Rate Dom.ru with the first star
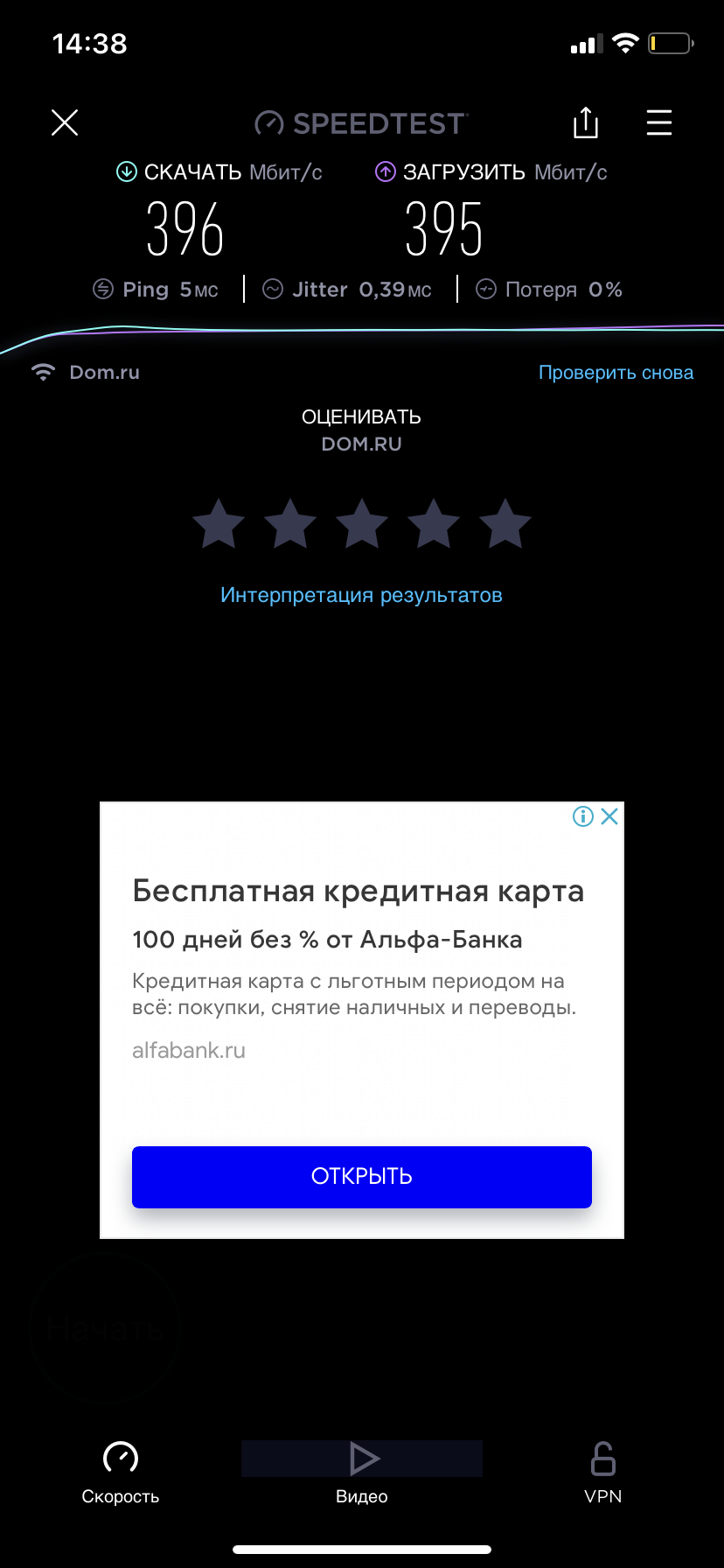Screen dimensions: 724x1568 click(219, 524)
